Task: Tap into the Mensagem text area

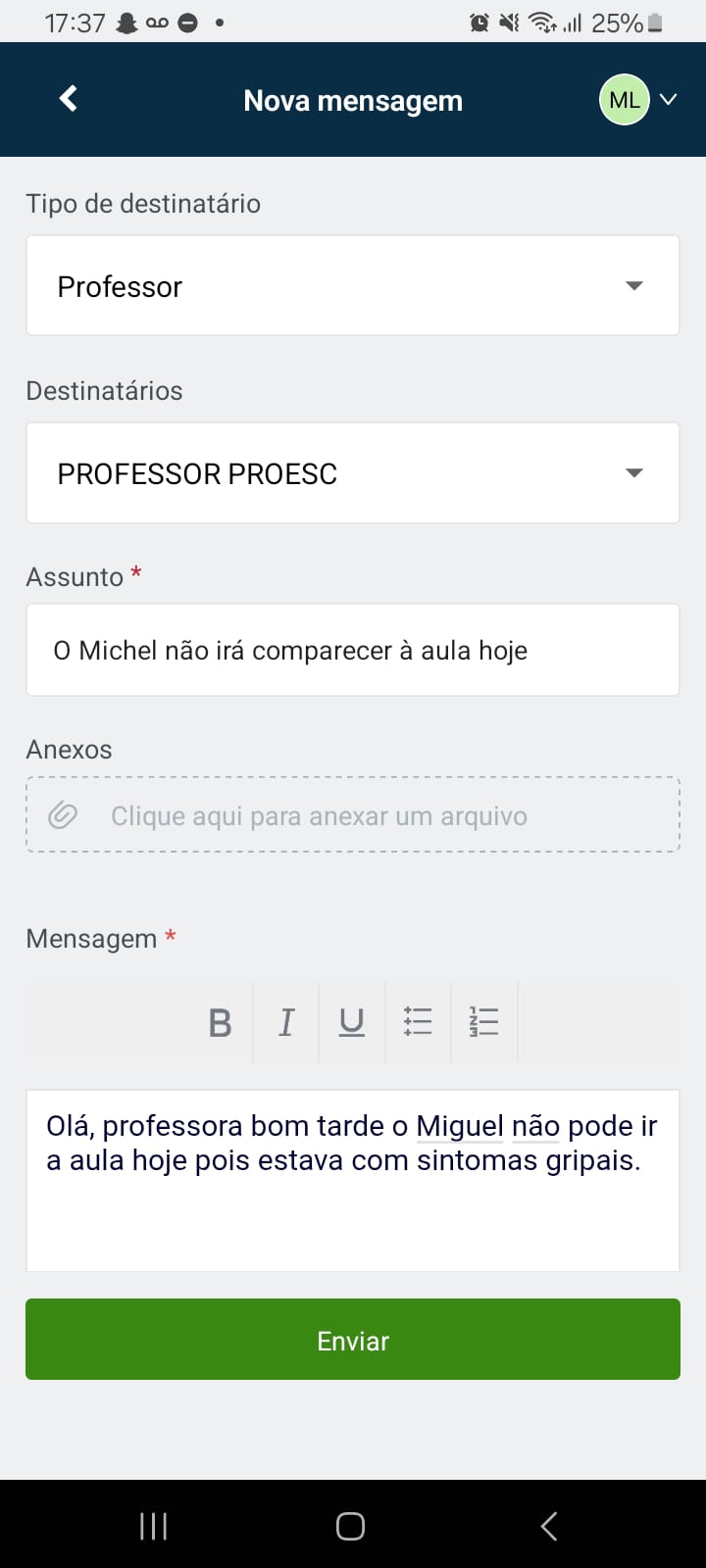Action: point(353,1181)
